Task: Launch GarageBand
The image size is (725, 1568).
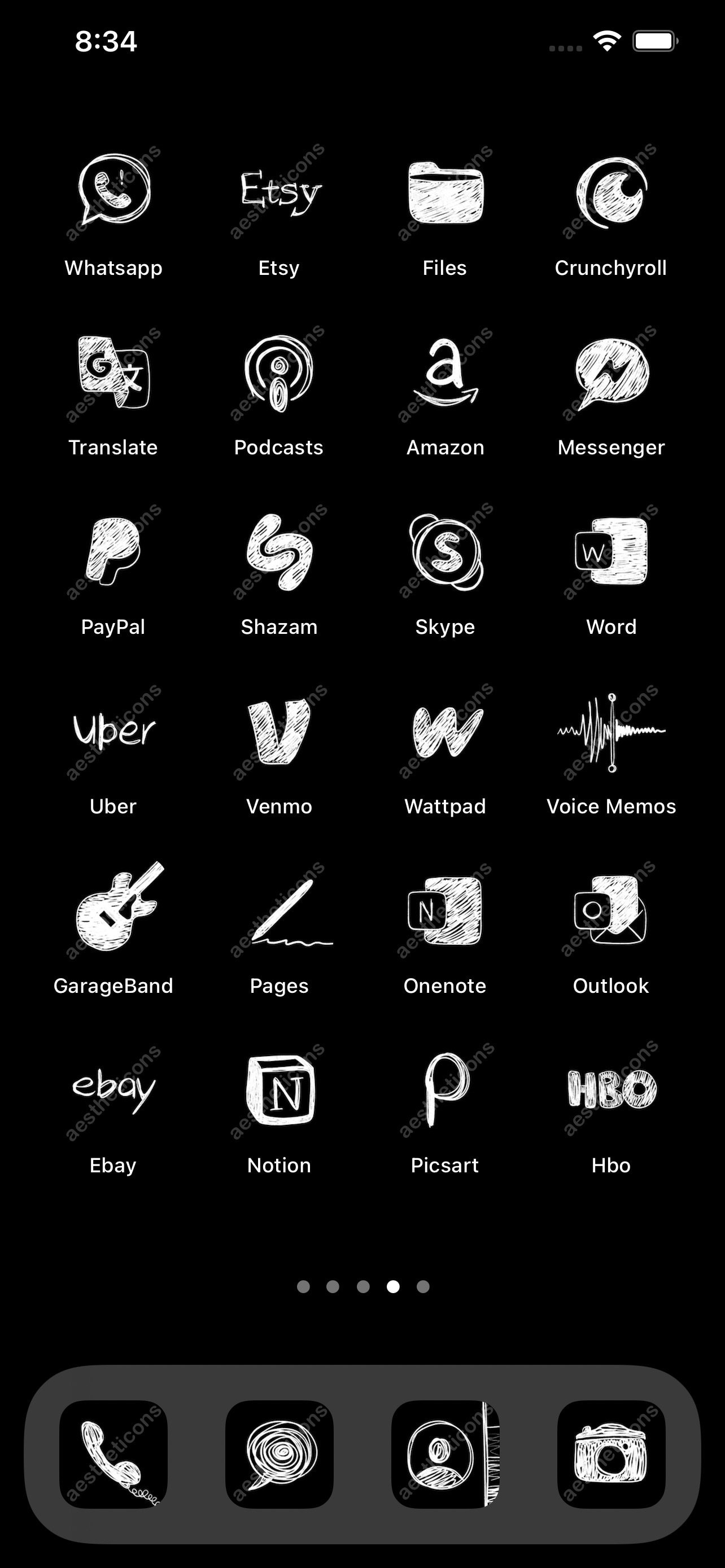Action: (x=114, y=910)
